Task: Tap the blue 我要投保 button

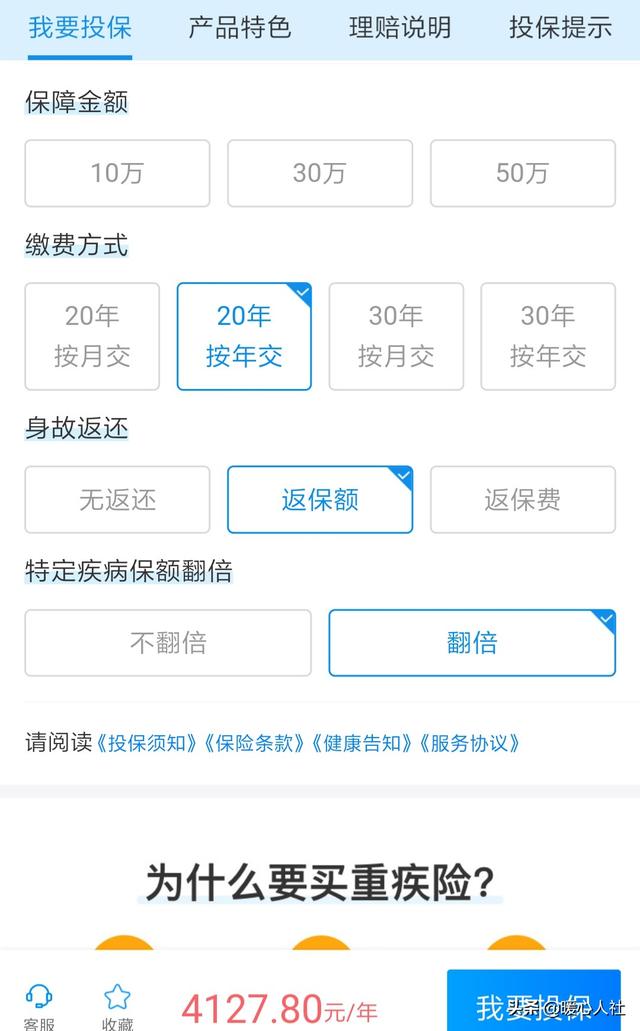Action: 533,1001
